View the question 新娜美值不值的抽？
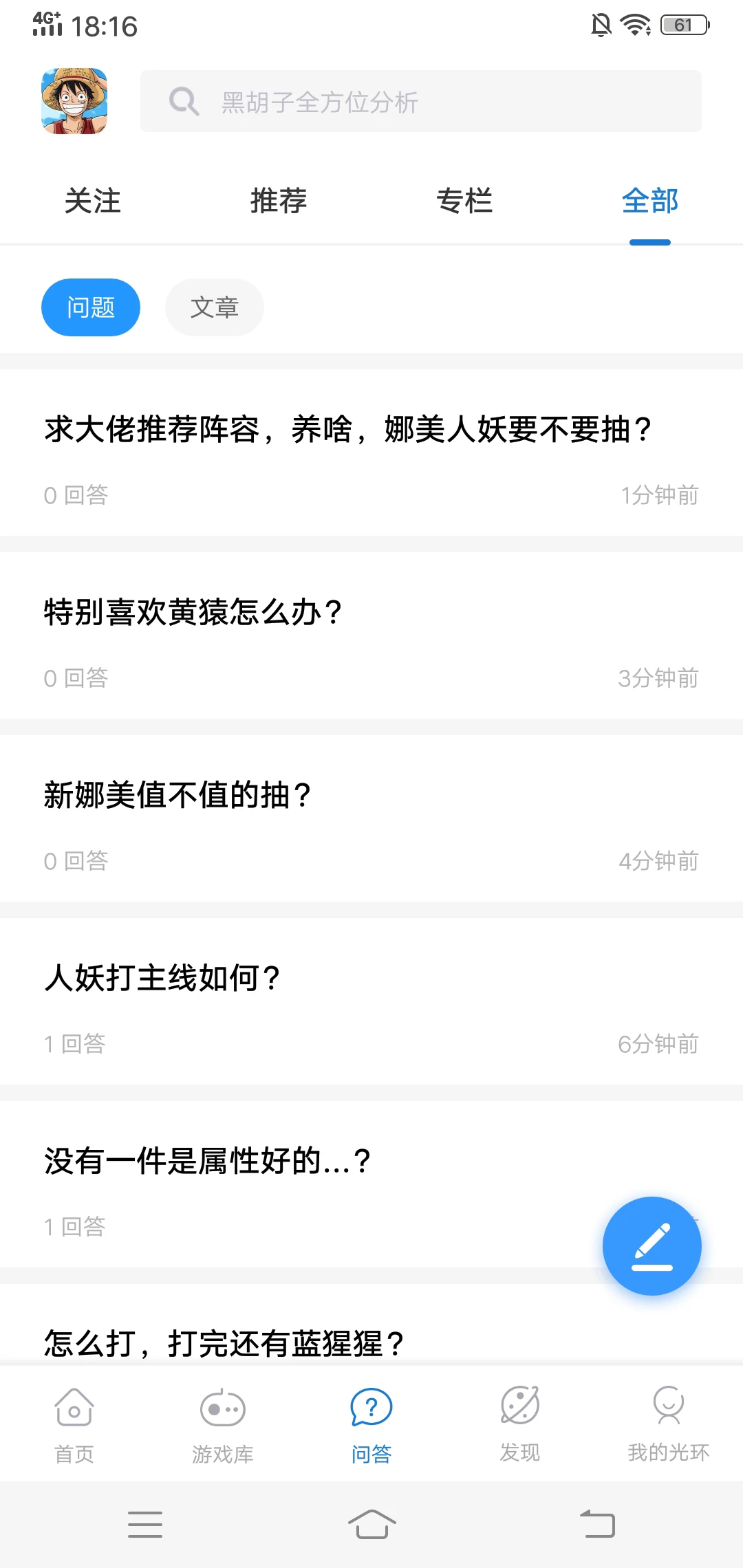Image resolution: width=743 pixels, height=1568 pixels. [x=177, y=795]
